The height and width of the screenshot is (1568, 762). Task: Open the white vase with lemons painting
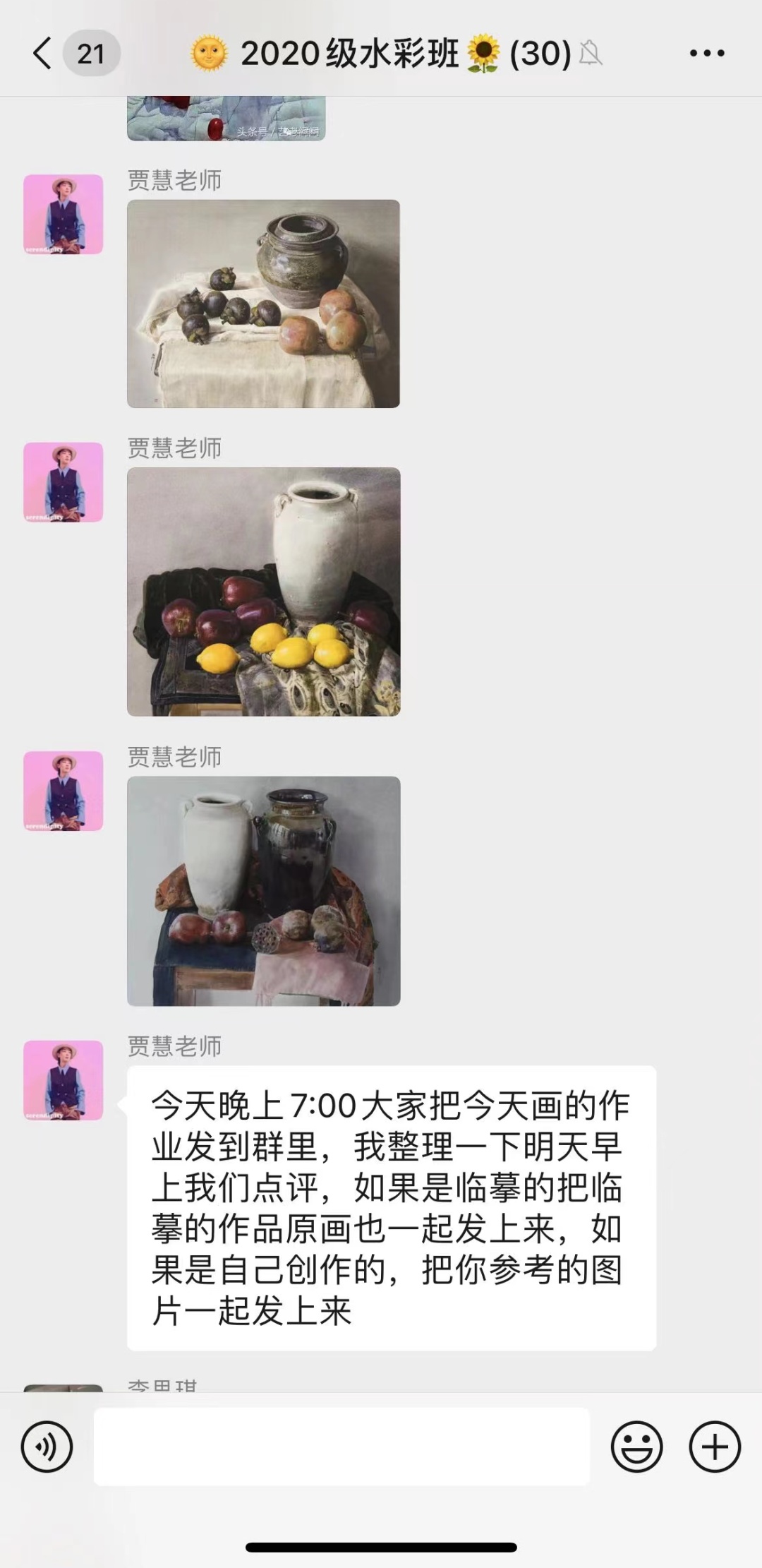(x=263, y=592)
